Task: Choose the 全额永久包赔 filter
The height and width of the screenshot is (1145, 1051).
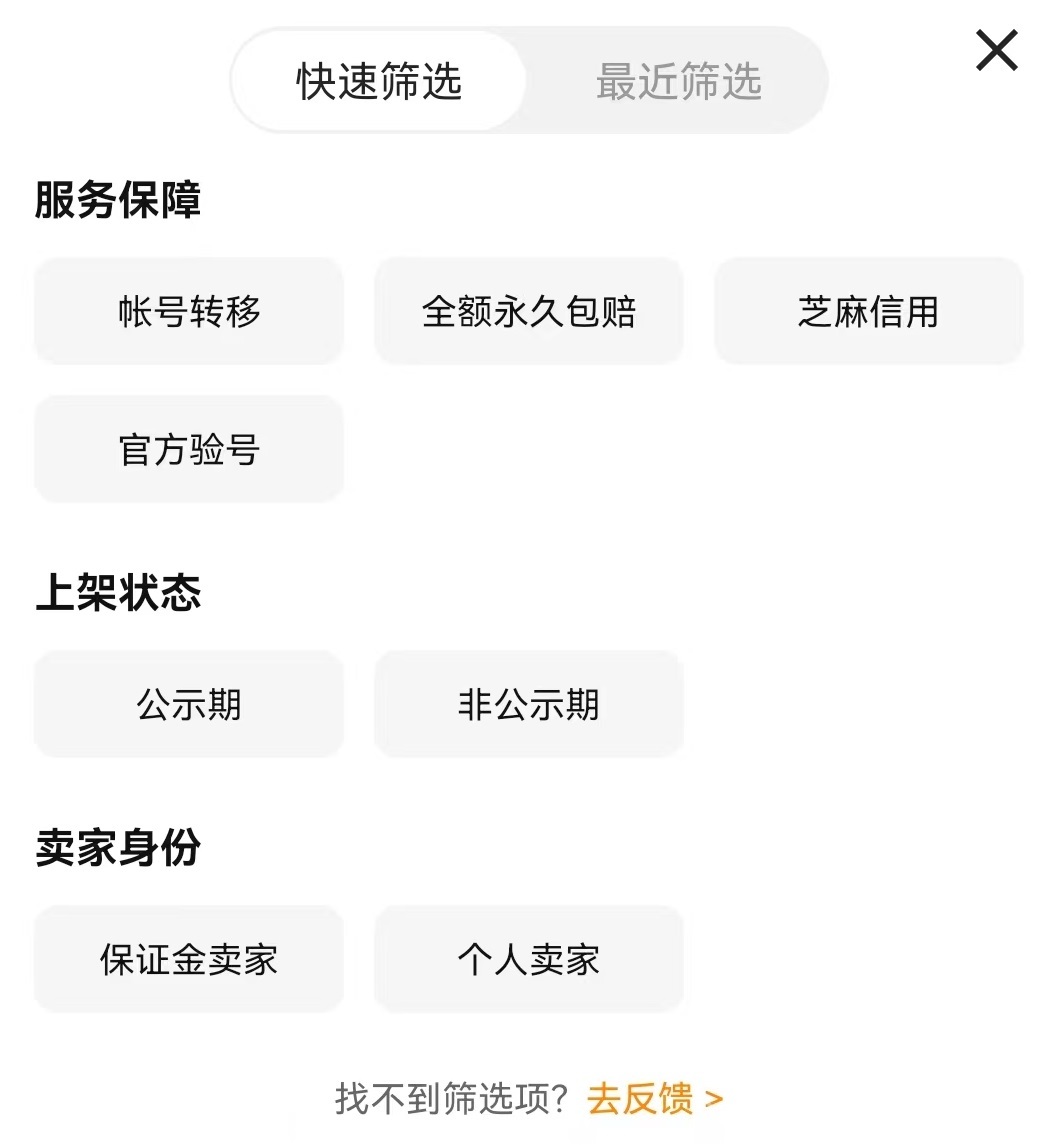Action: [529, 311]
